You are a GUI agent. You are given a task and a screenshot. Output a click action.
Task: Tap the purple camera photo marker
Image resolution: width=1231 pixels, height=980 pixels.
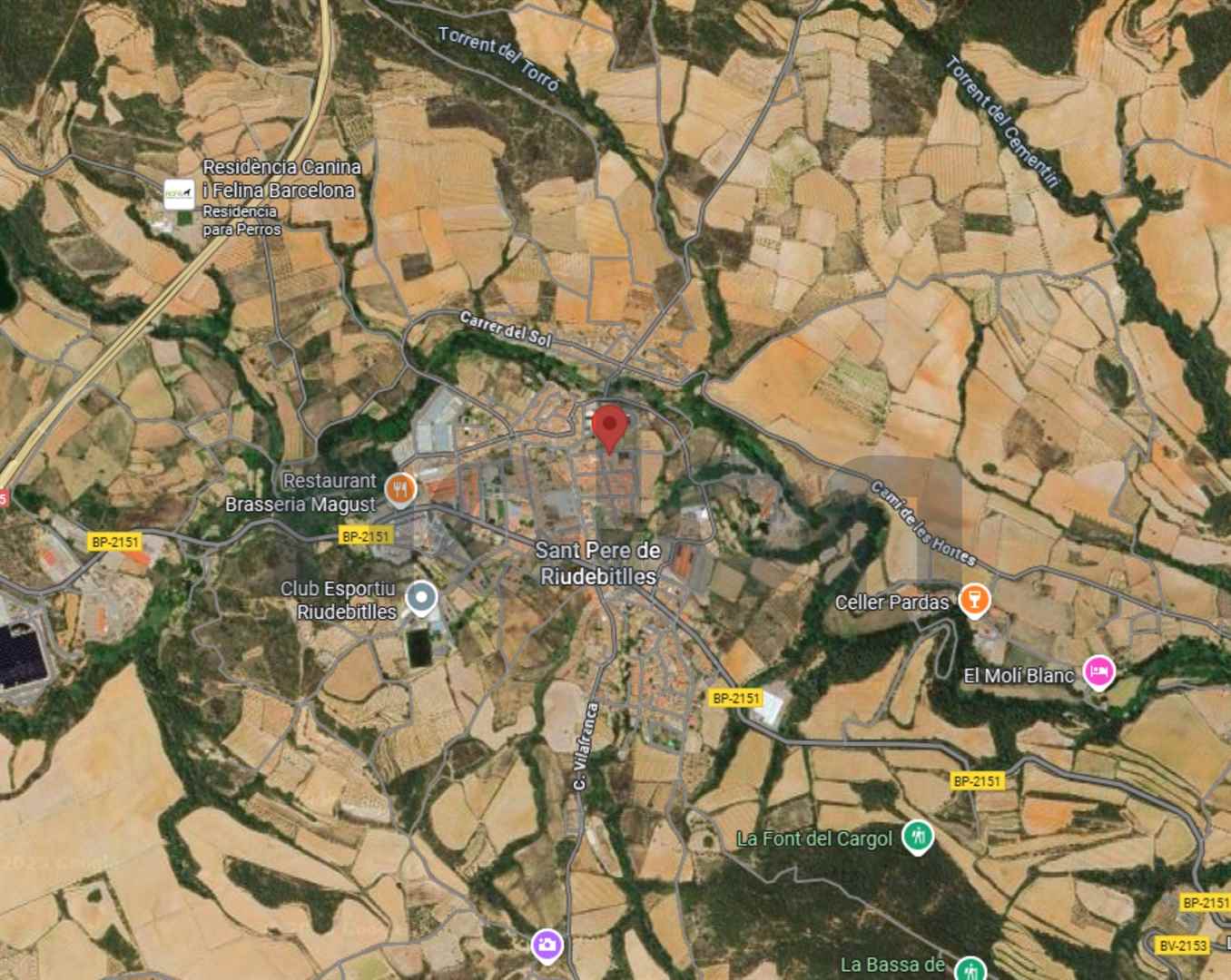[546, 945]
